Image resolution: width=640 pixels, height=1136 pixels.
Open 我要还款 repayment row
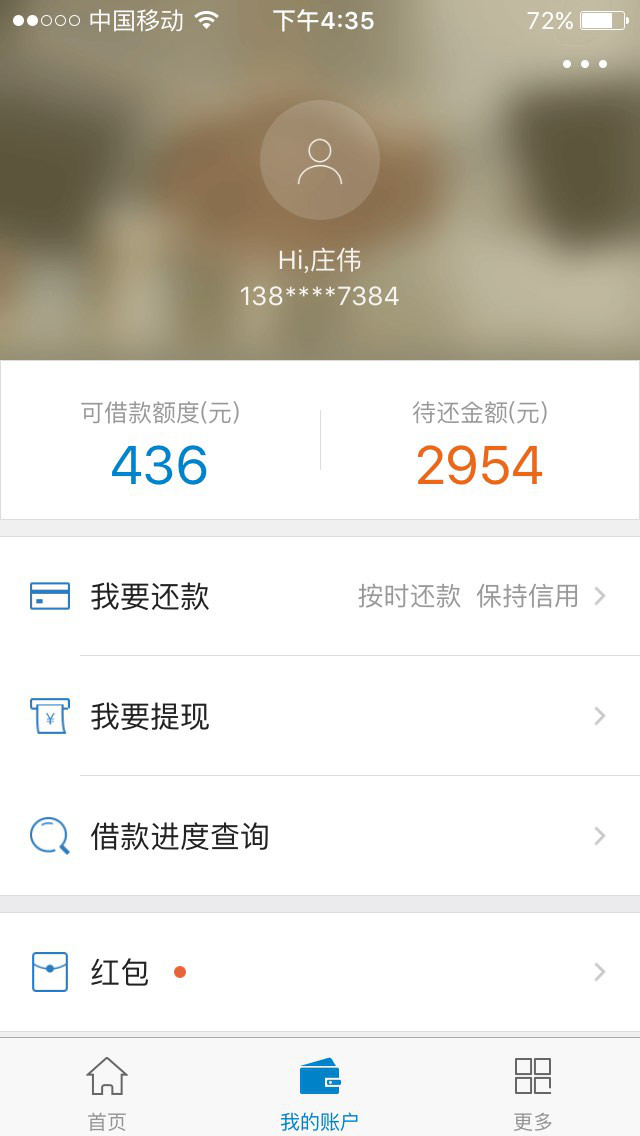point(320,596)
